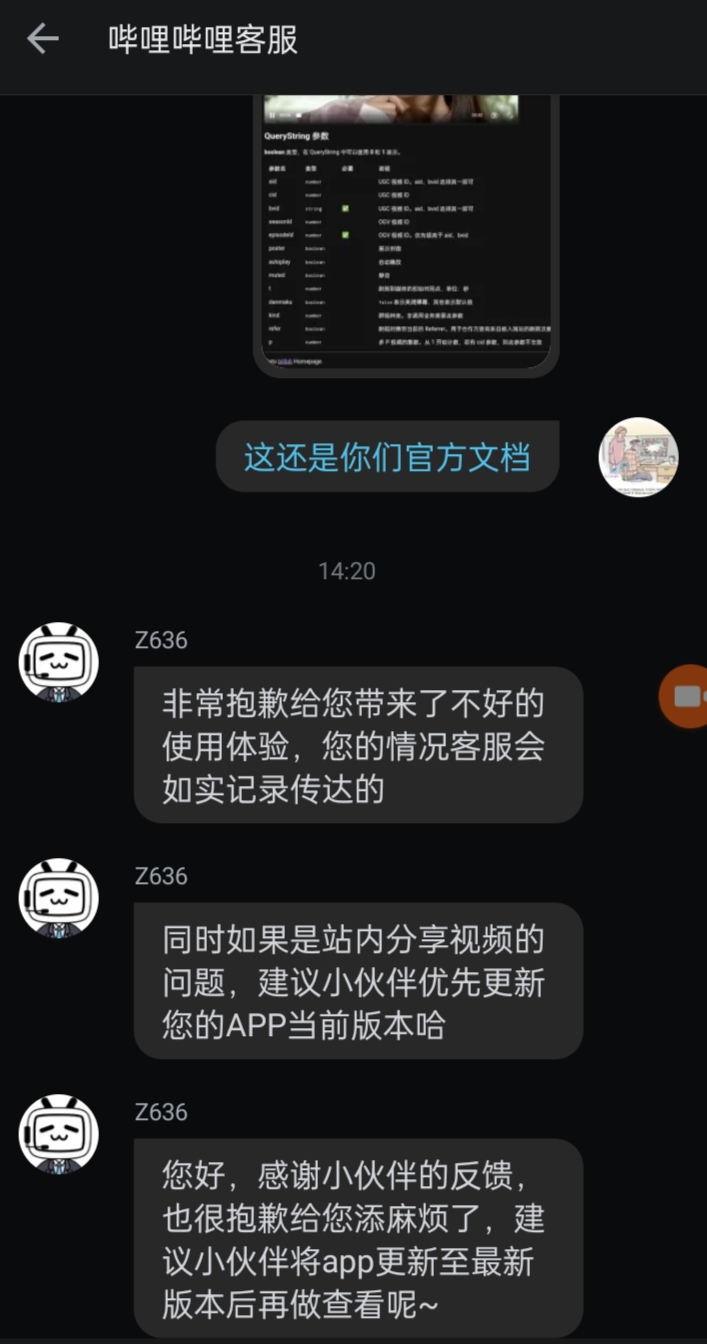Tap the floating orange video camera button
Viewport: 707px width, 1344px height.
point(686,696)
